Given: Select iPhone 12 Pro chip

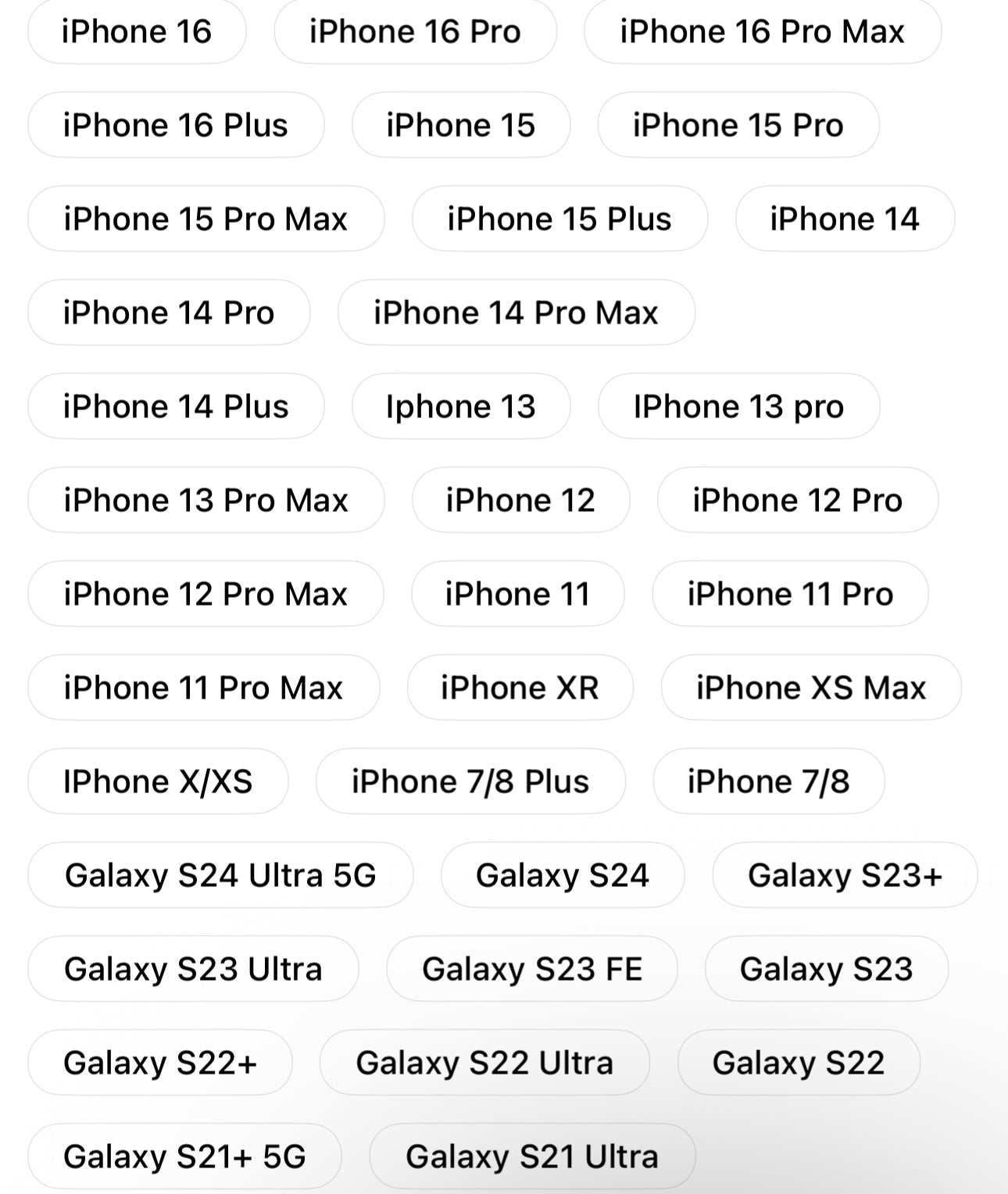Looking at the screenshot, I should pyautogui.click(x=797, y=500).
